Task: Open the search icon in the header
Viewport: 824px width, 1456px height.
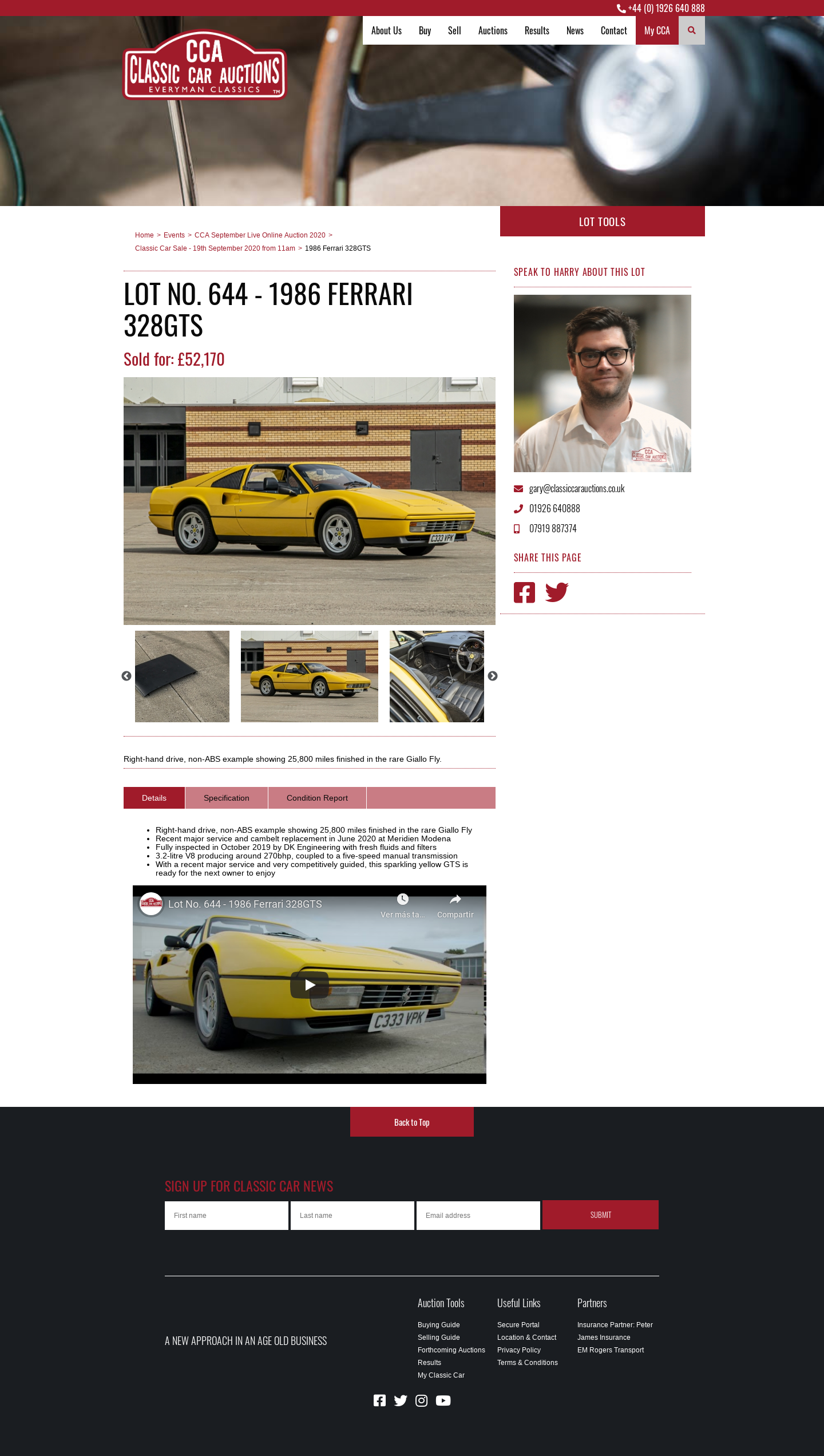Action: point(691,30)
